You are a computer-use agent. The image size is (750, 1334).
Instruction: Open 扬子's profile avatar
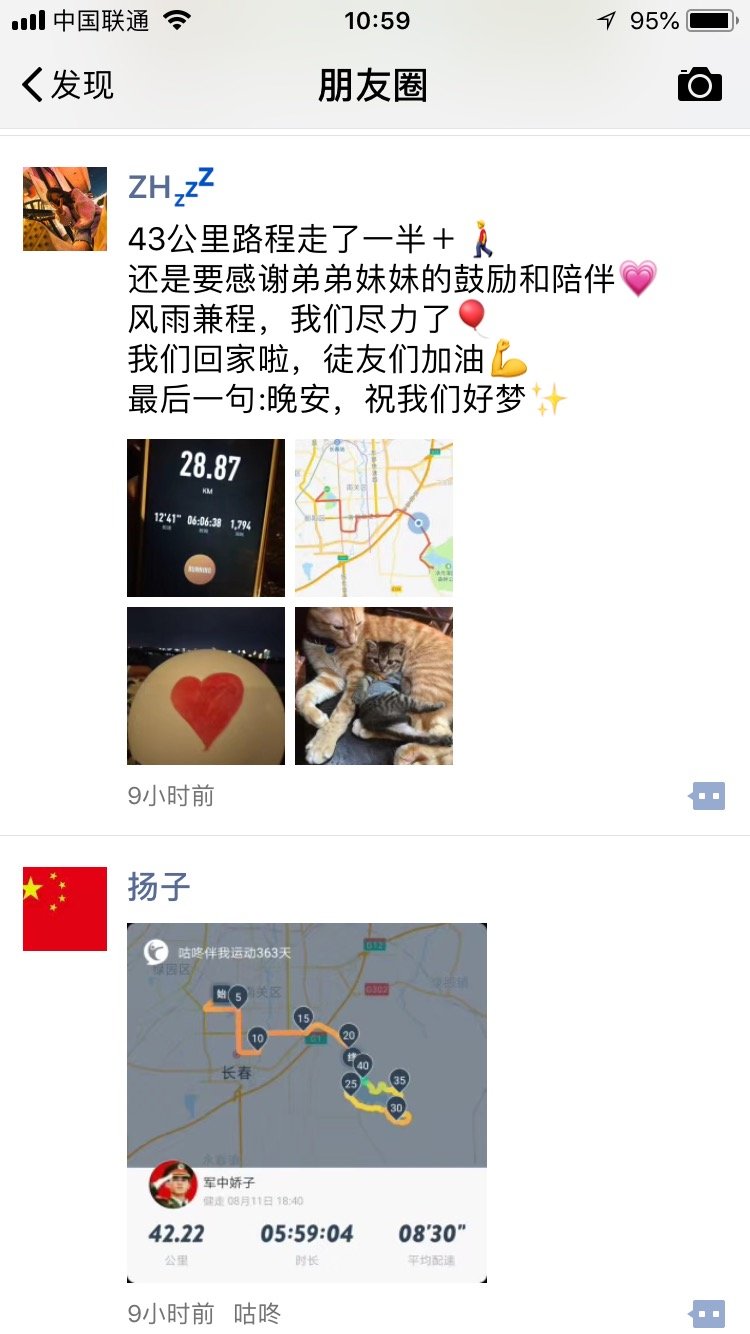point(65,909)
